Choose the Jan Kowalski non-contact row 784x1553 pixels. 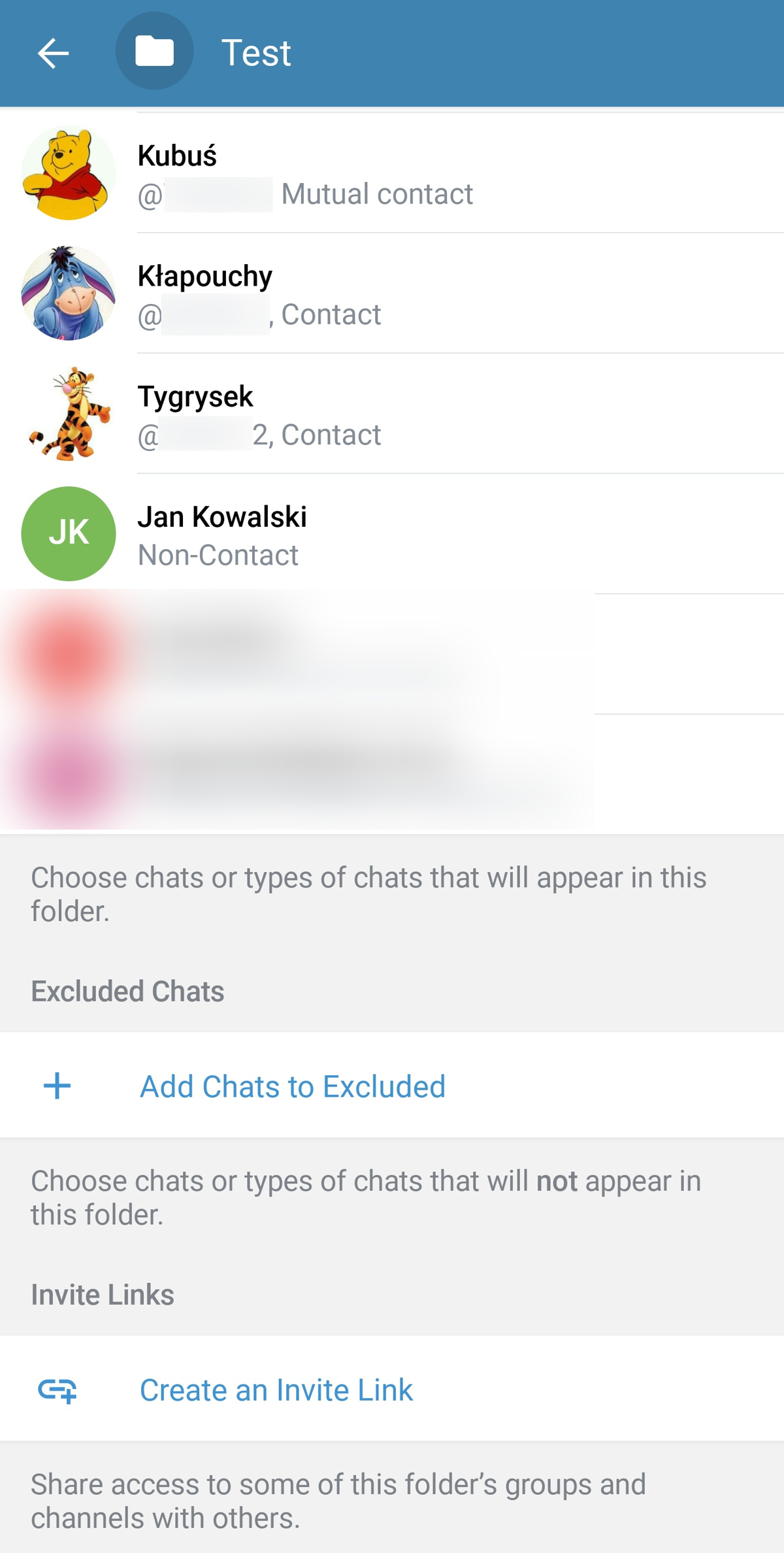click(x=392, y=534)
